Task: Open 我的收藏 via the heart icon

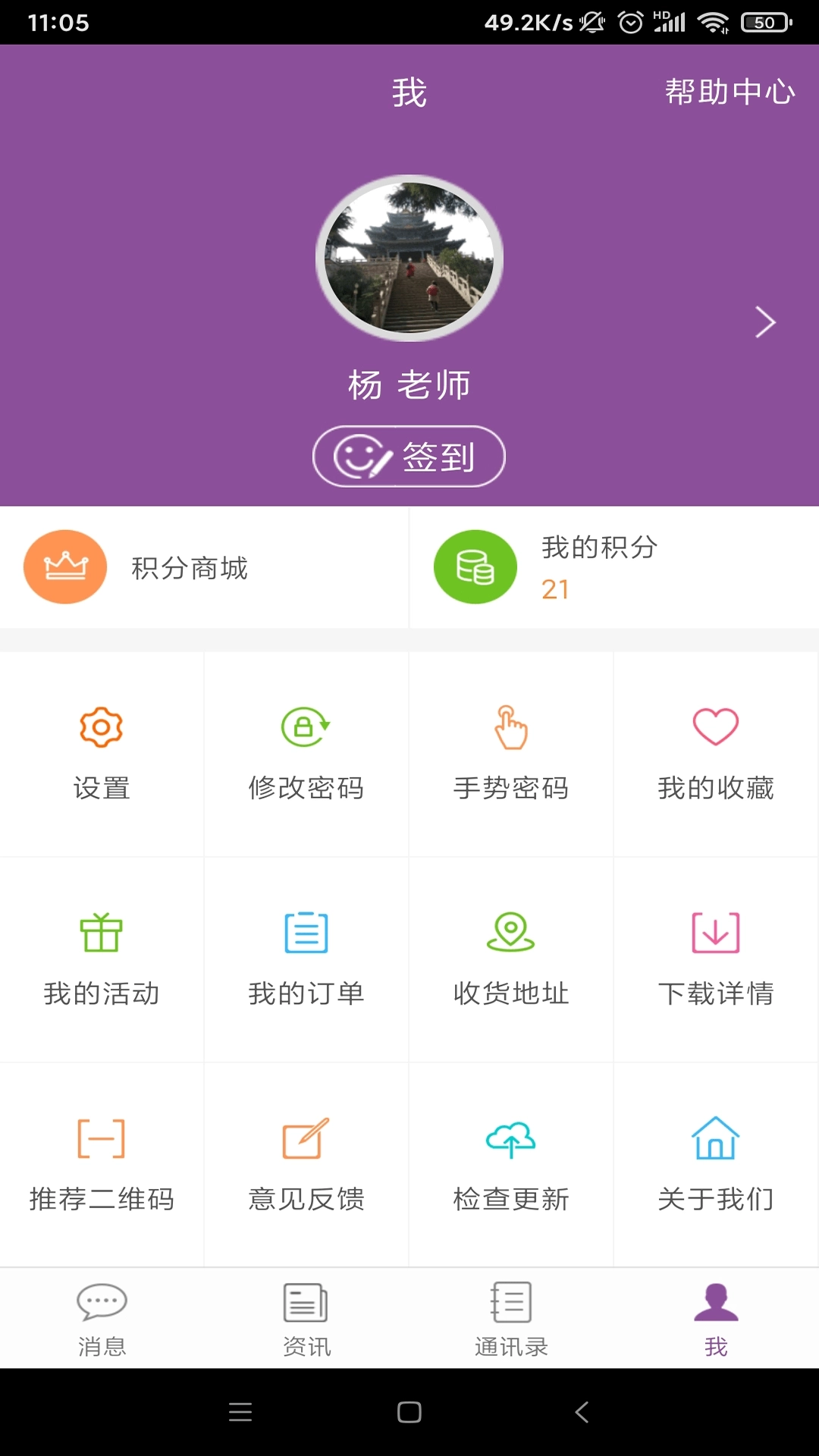Action: (715, 726)
